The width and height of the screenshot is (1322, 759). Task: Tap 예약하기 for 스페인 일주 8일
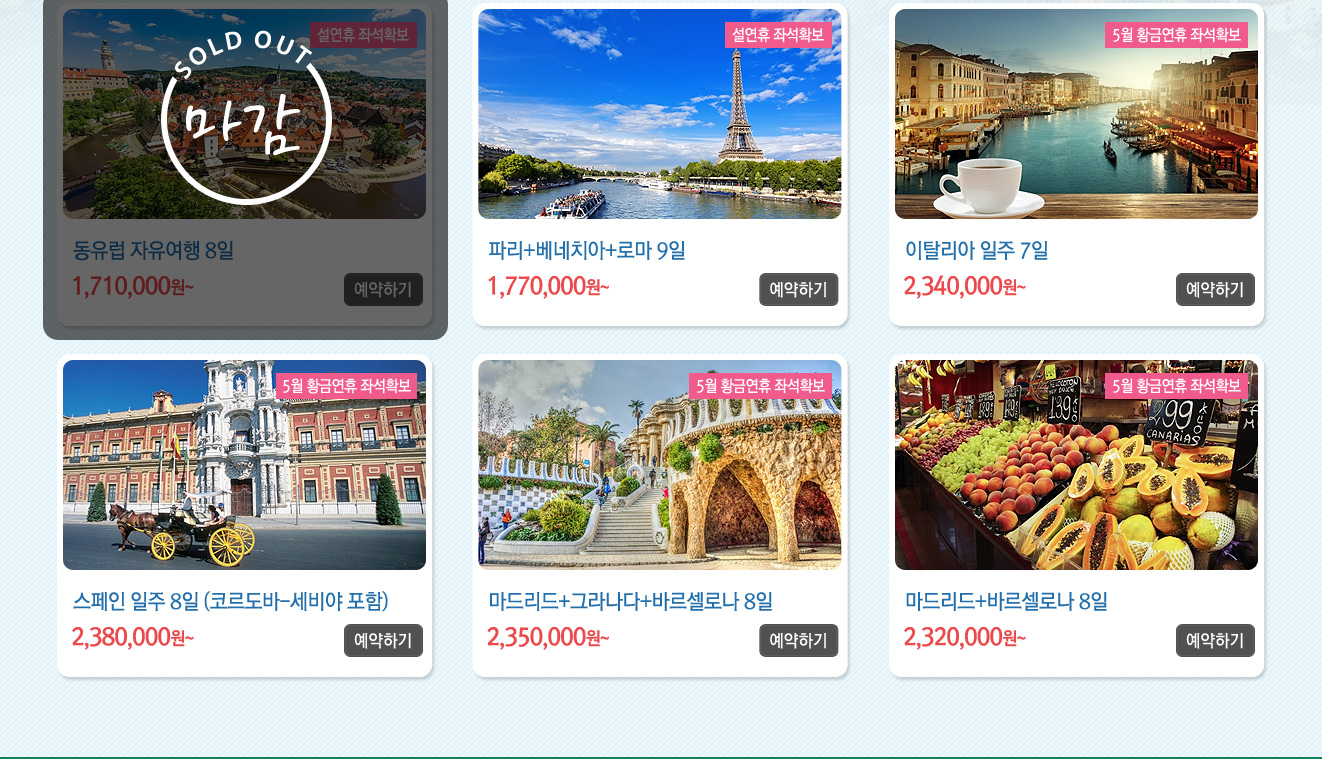pyautogui.click(x=383, y=640)
